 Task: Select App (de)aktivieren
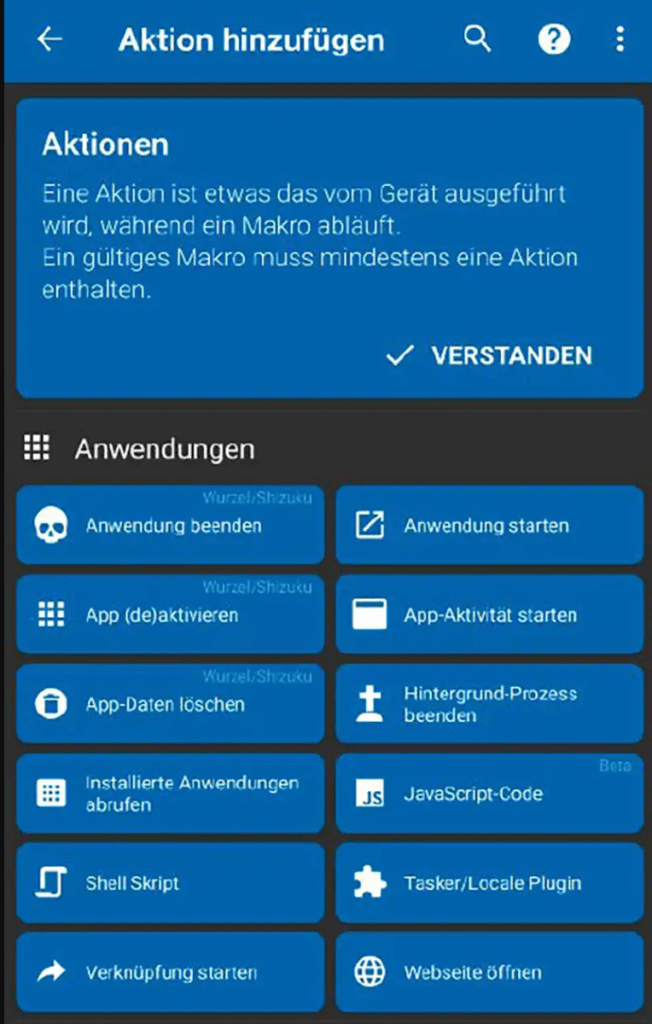[170, 615]
